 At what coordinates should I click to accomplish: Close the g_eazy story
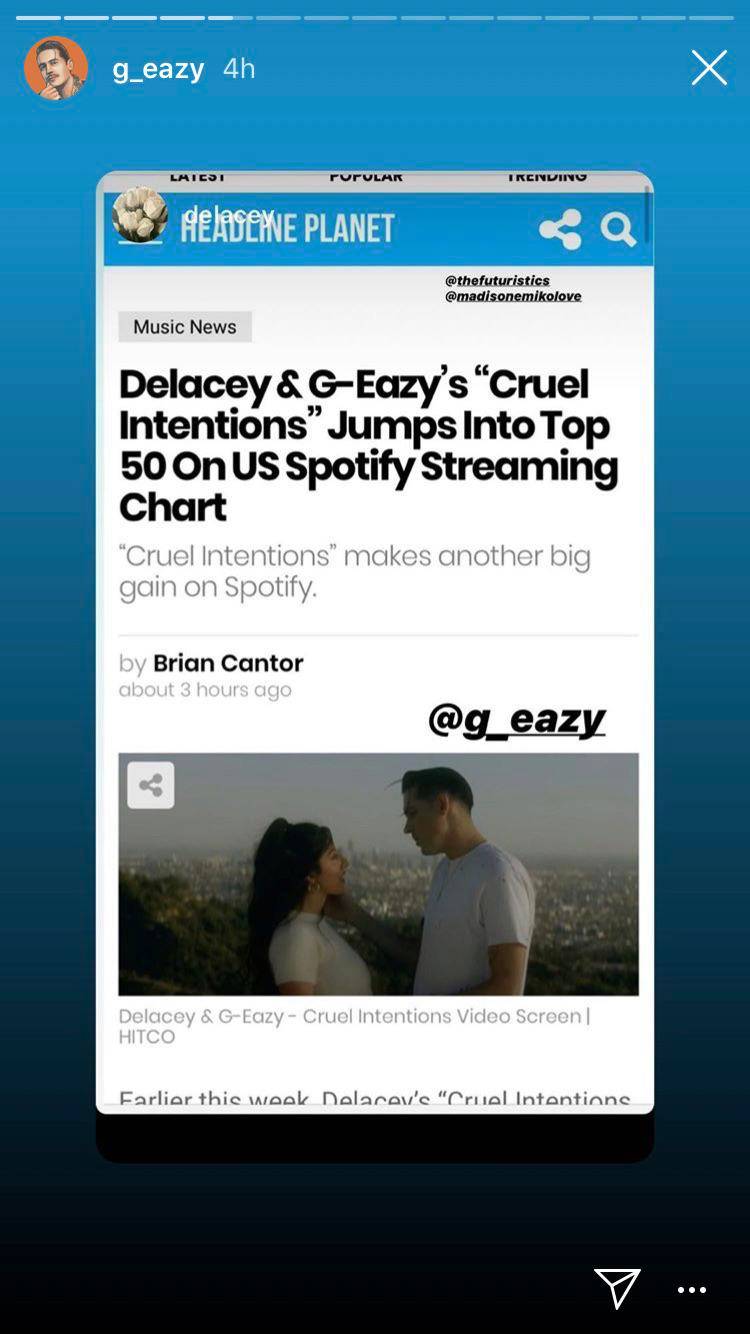pyautogui.click(x=709, y=68)
